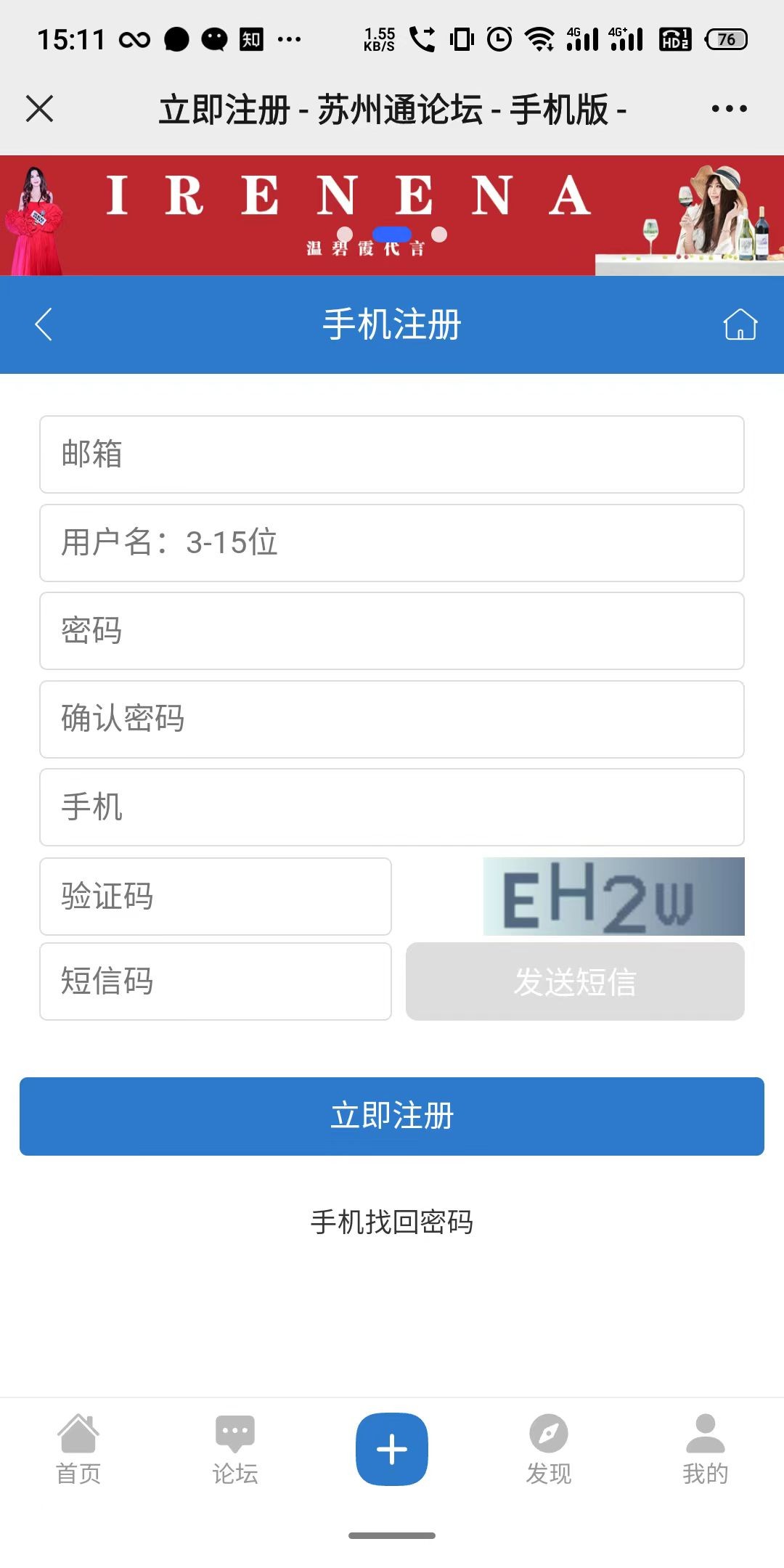Focus the 确认密码 field
This screenshot has height=1568, width=784.
392,719
